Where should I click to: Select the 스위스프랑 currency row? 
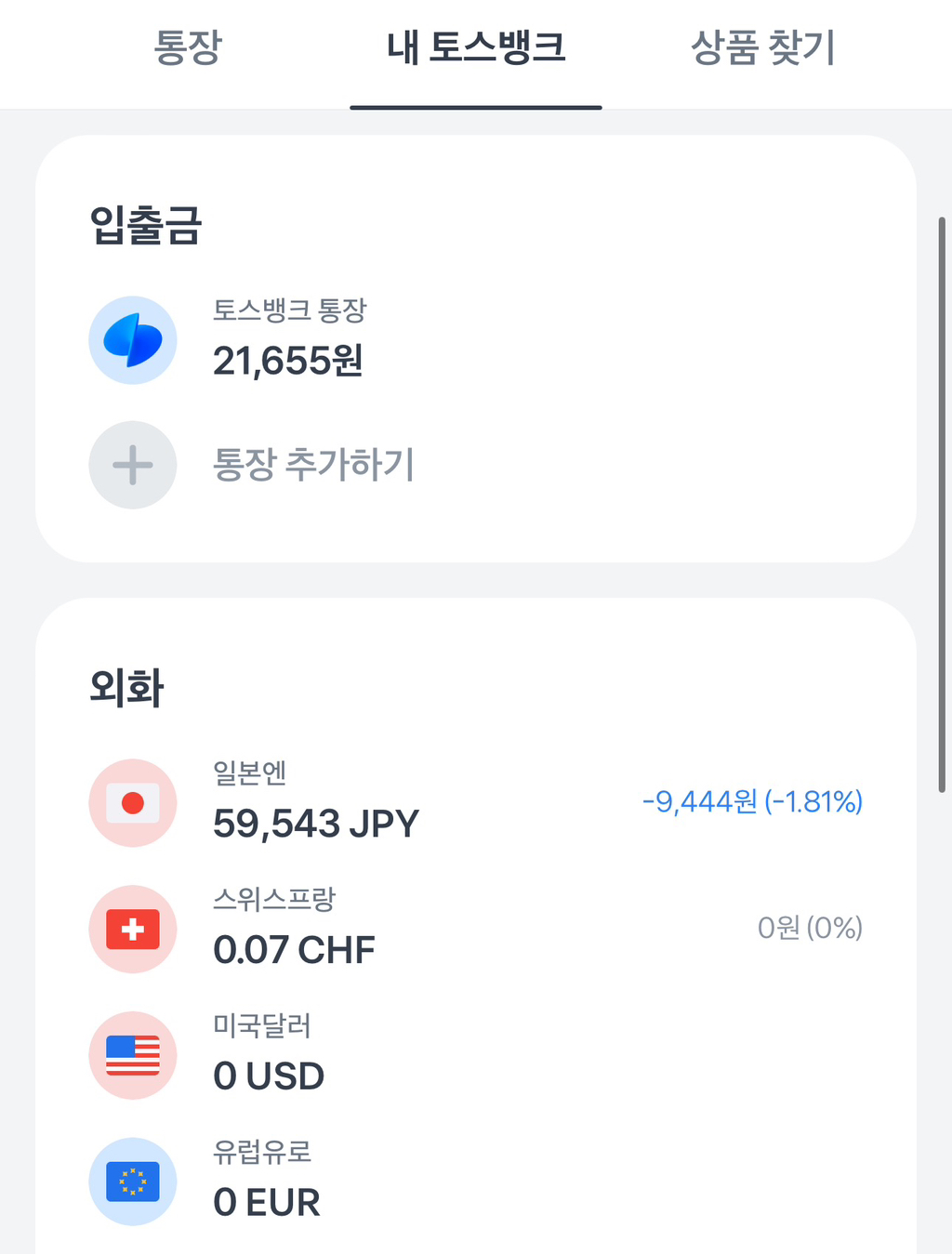[x=294, y=929]
